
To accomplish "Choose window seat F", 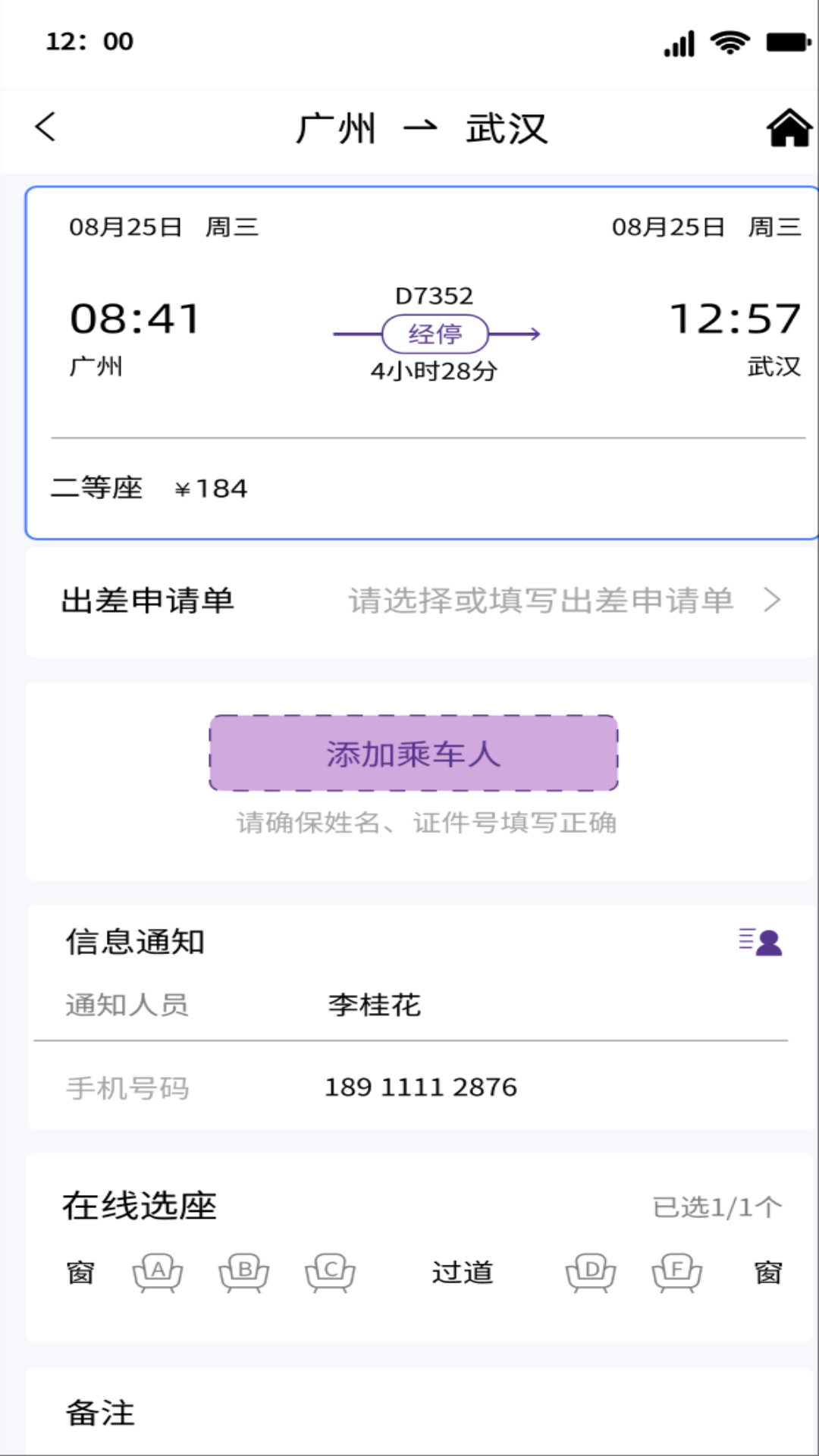I will click(x=677, y=1272).
